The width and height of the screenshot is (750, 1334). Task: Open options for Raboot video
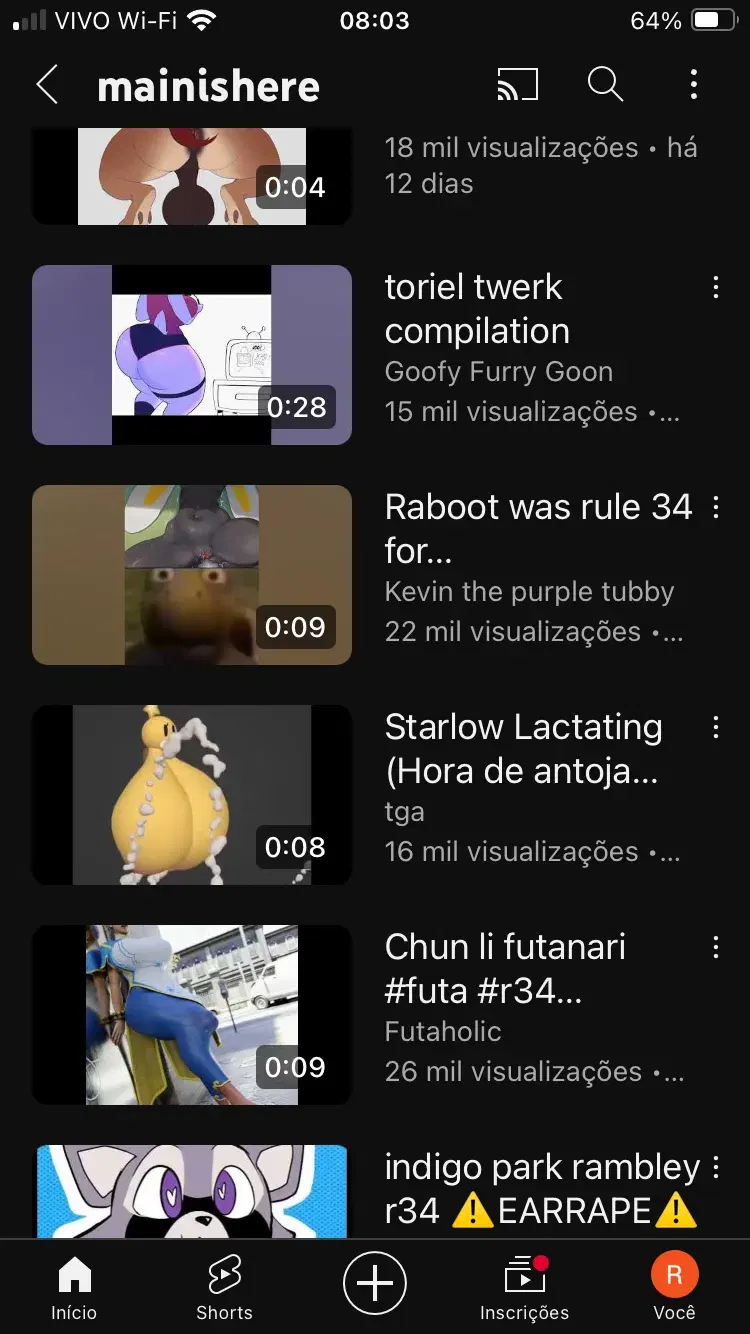[716, 508]
